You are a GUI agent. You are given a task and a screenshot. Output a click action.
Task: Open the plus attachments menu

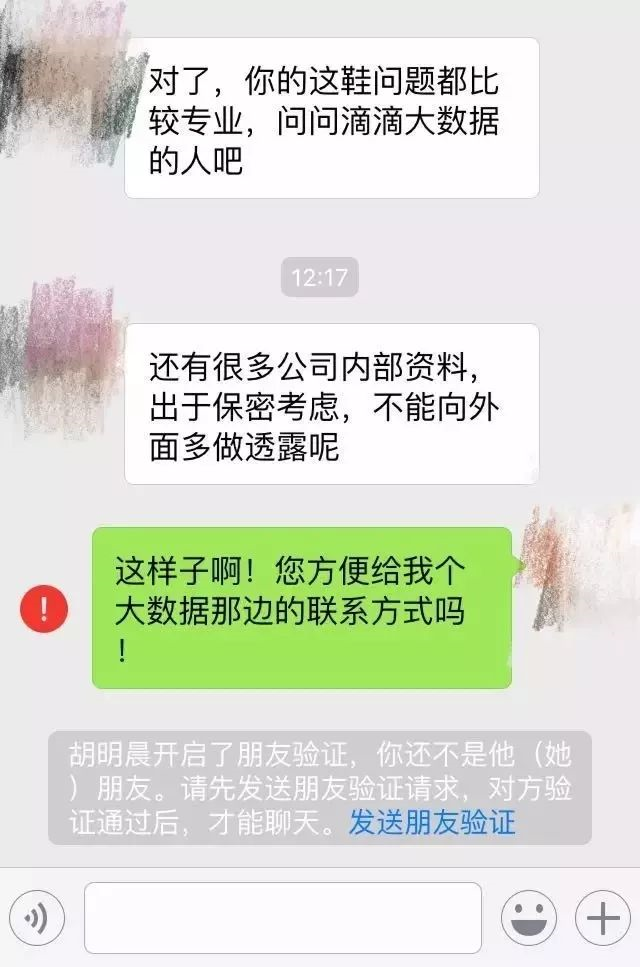click(603, 917)
